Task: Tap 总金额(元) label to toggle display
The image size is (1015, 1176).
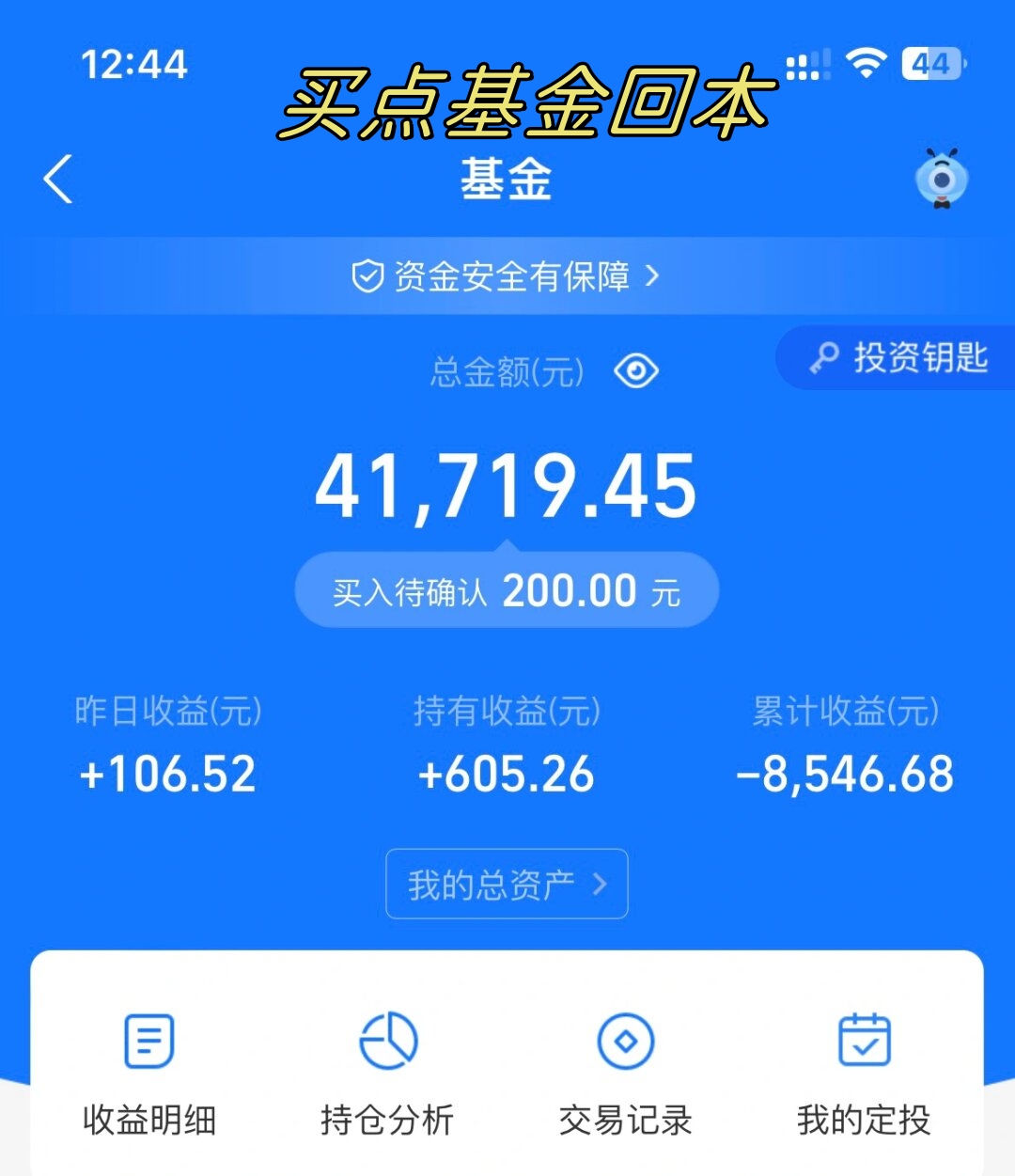Action: pos(505,370)
